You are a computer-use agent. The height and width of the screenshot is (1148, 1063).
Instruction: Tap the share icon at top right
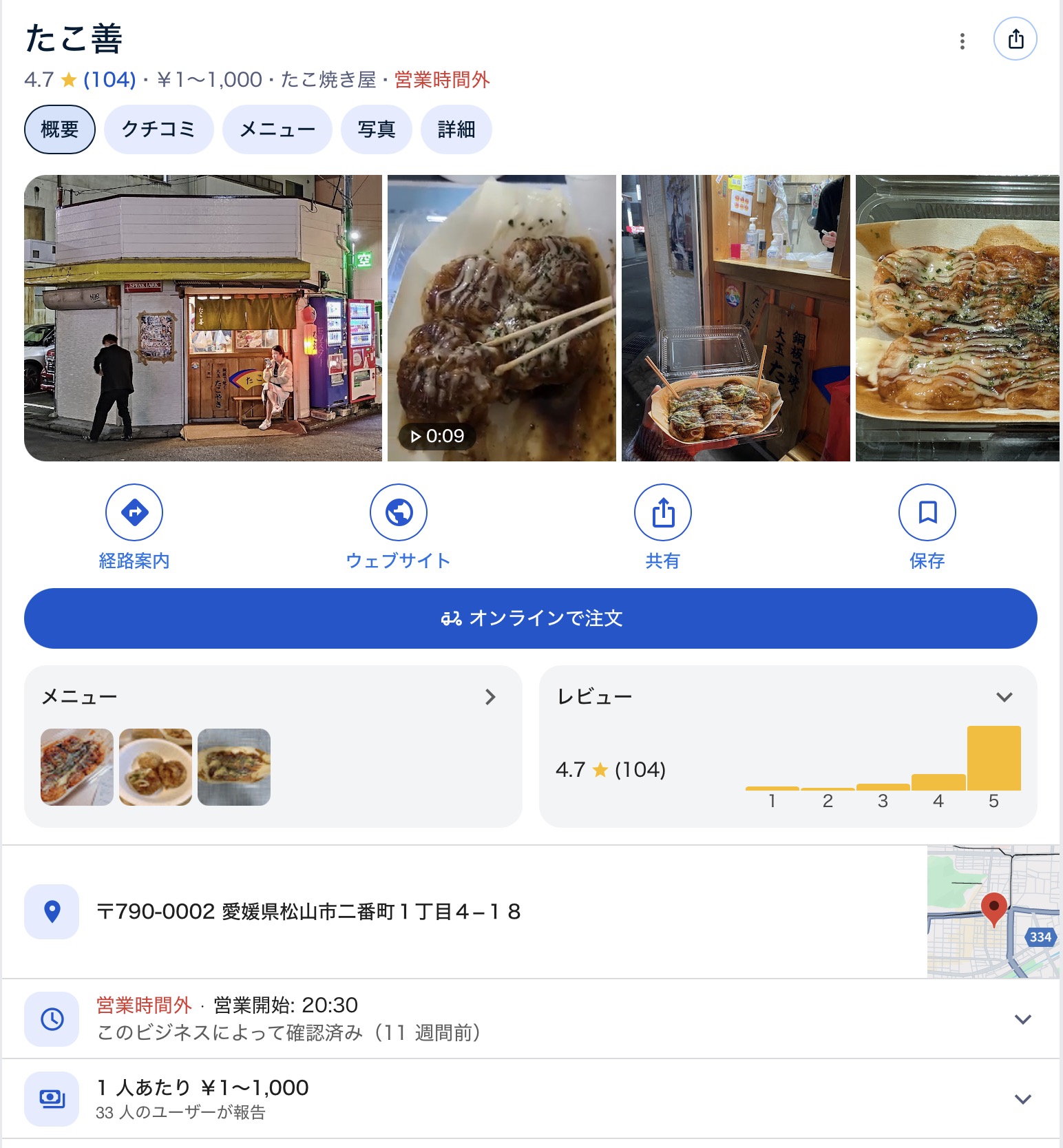pos(1015,39)
